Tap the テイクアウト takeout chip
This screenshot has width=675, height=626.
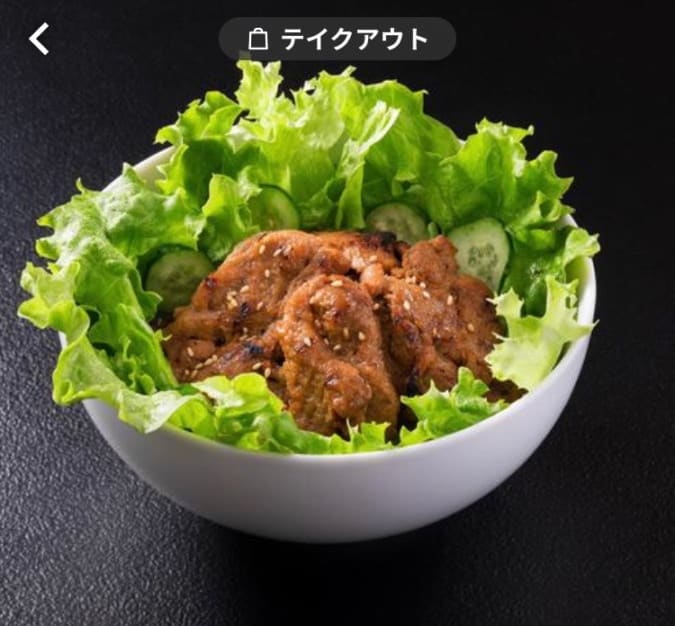(337, 39)
